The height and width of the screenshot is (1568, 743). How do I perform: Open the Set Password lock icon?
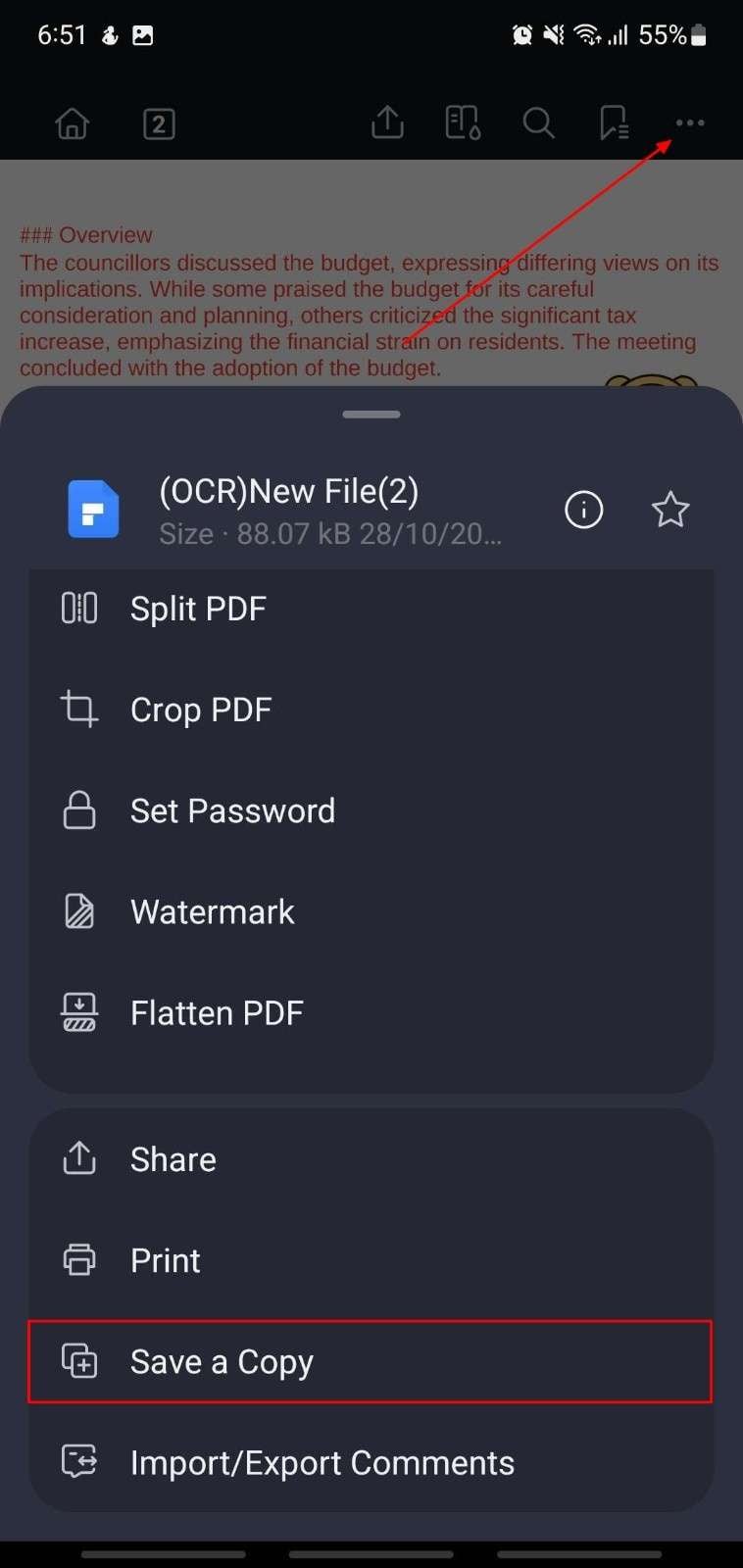point(78,810)
